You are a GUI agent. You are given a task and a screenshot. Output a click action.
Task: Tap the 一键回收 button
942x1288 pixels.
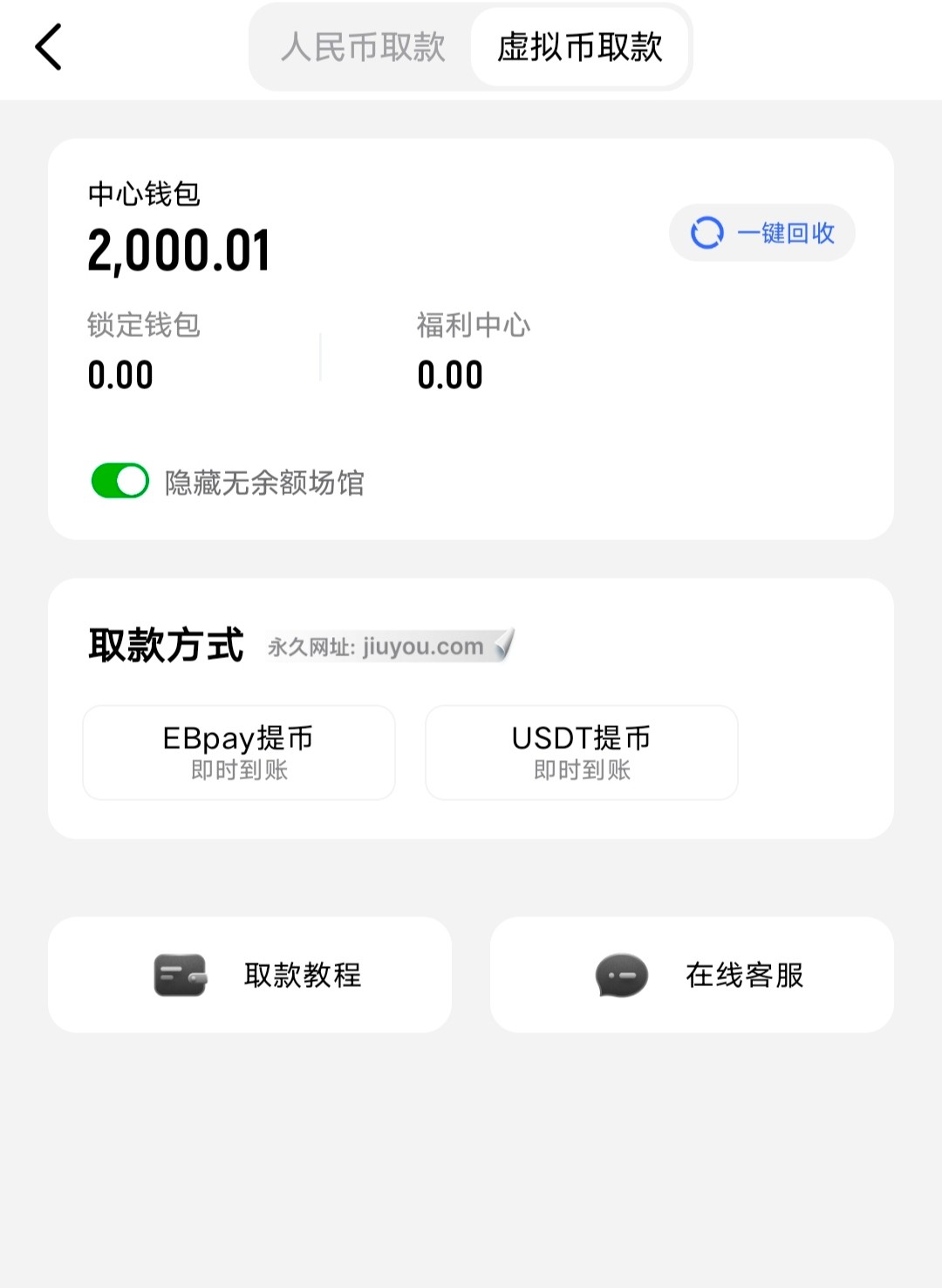tap(761, 233)
